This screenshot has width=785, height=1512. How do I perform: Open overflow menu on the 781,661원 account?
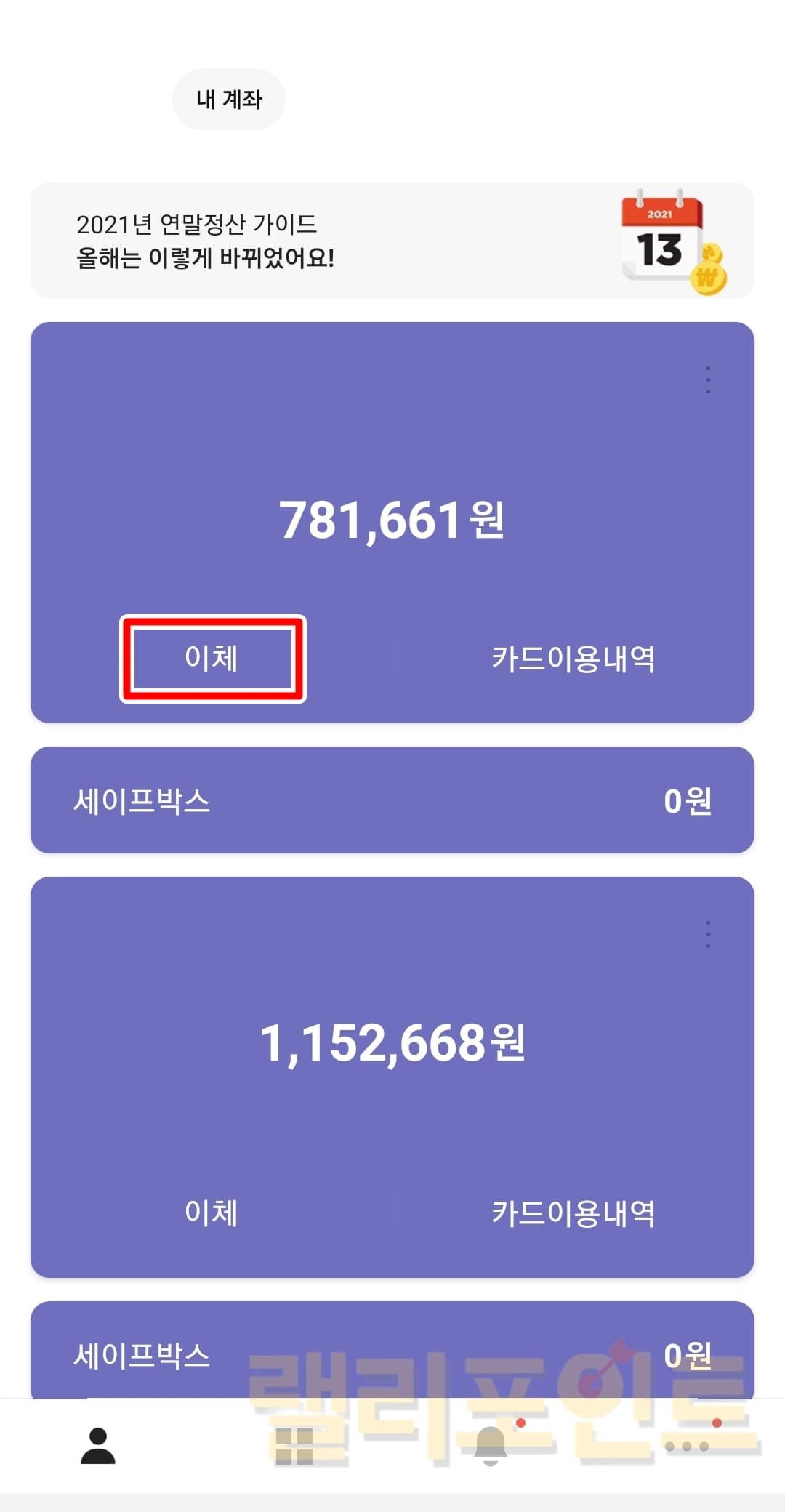pos(708,380)
